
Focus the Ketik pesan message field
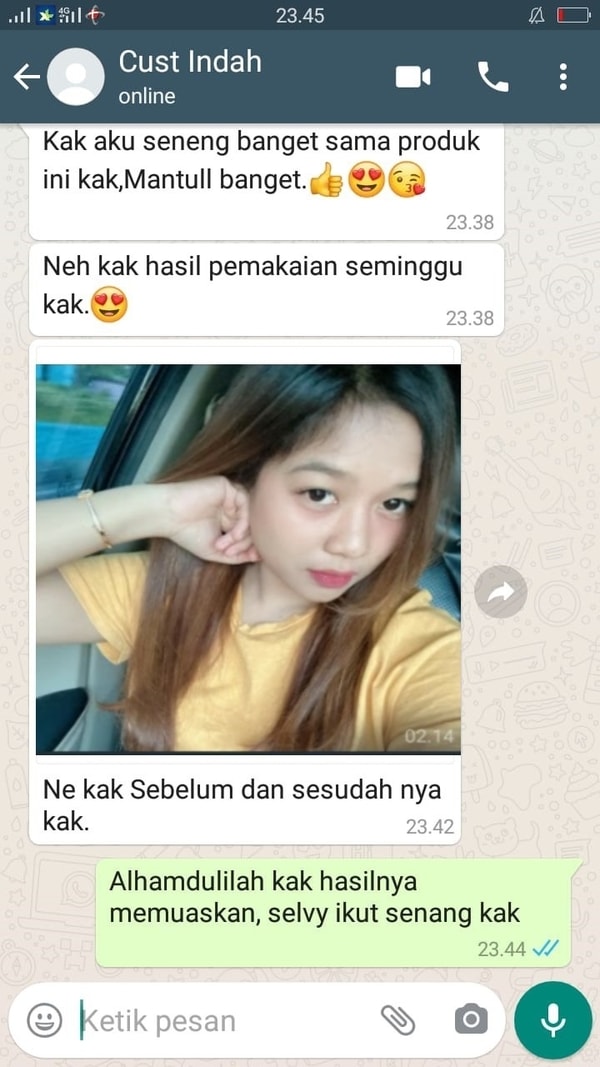(220, 1021)
